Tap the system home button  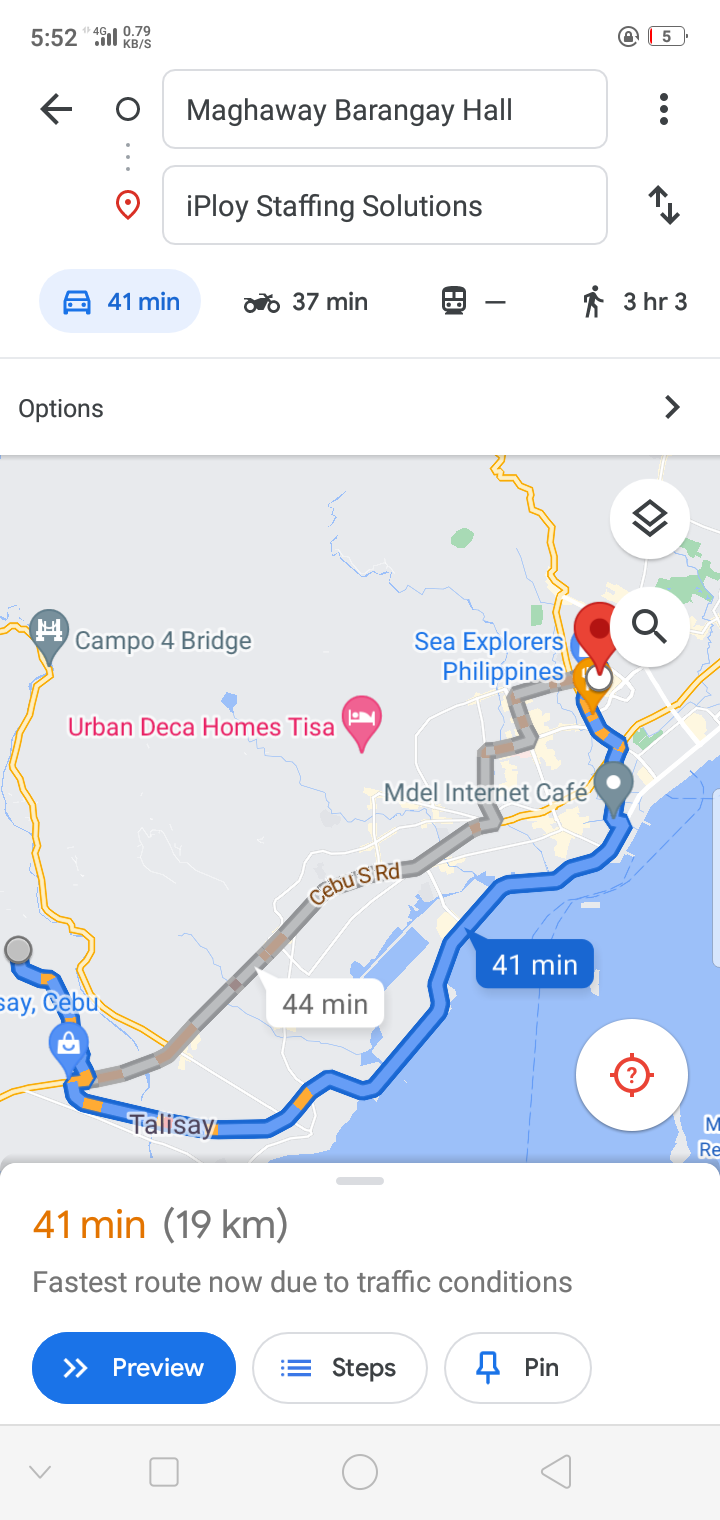[360, 1471]
